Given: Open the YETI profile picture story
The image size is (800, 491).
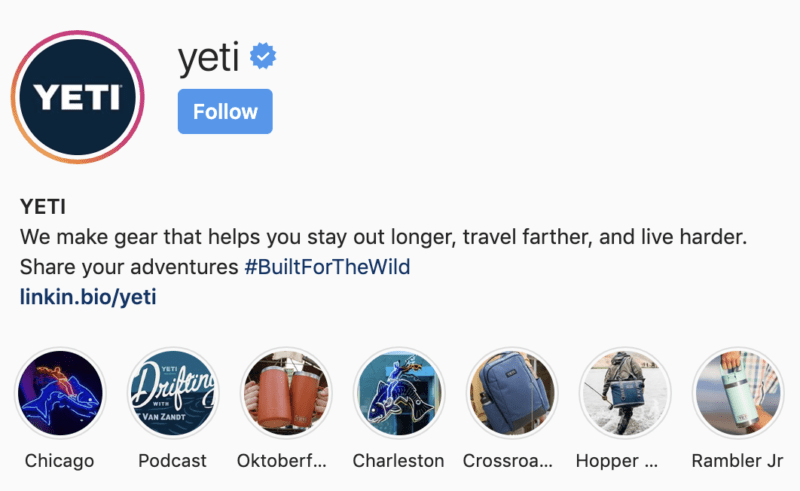Looking at the screenshot, I should coord(78,97).
